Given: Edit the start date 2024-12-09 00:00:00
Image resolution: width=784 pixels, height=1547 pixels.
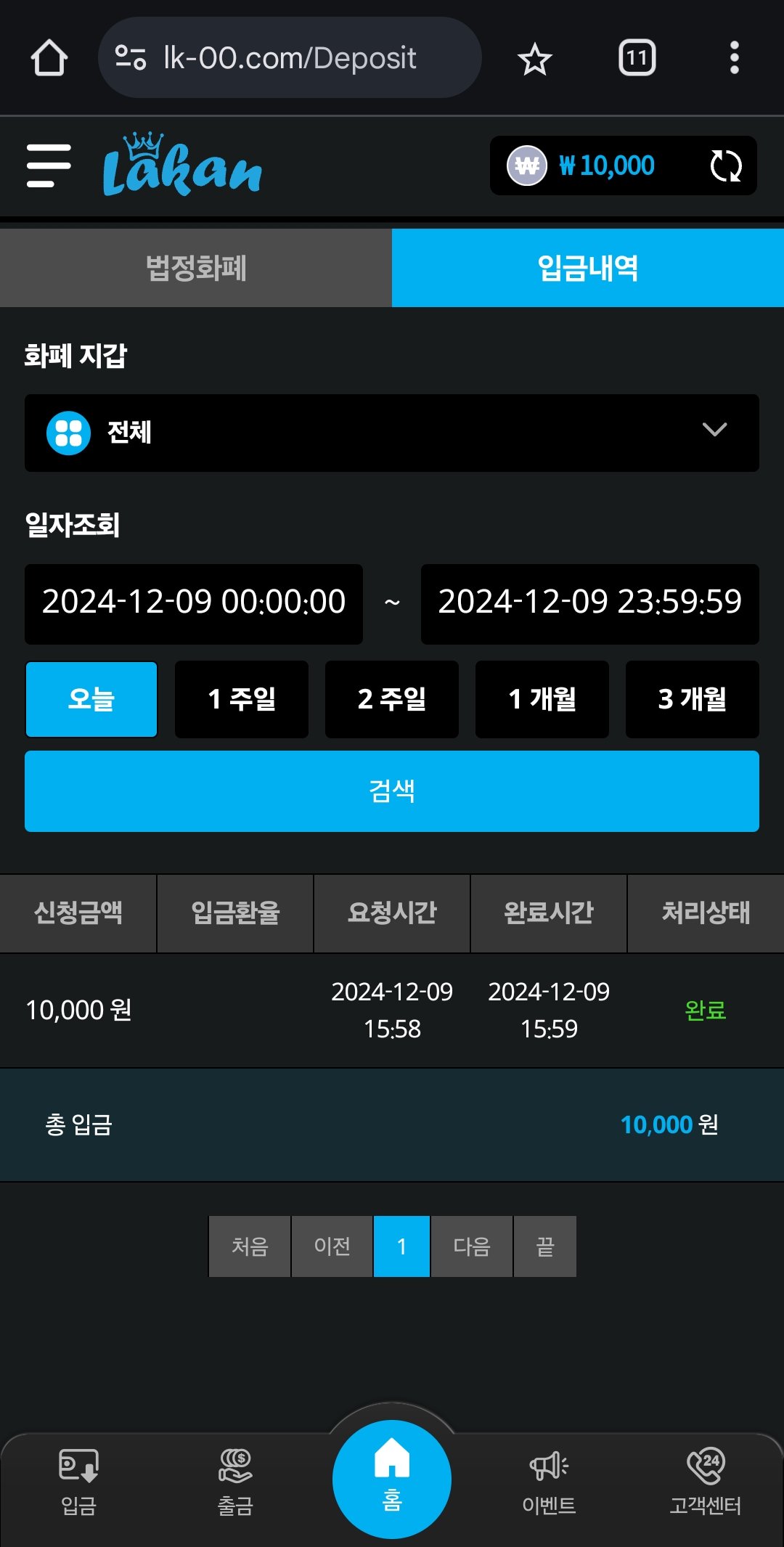Looking at the screenshot, I should 194,603.
